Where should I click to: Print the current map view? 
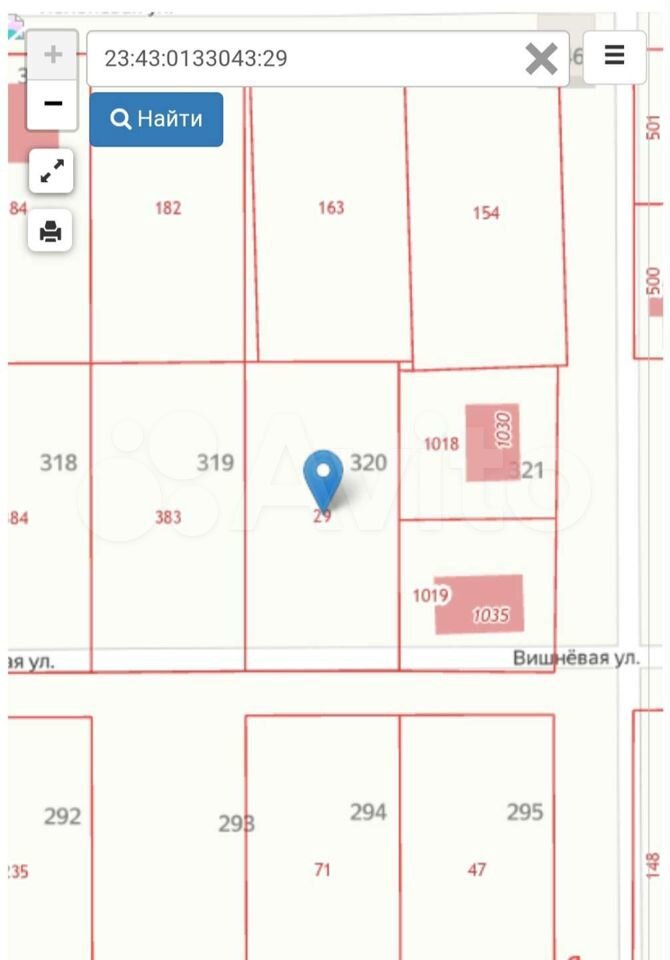coord(50,232)
